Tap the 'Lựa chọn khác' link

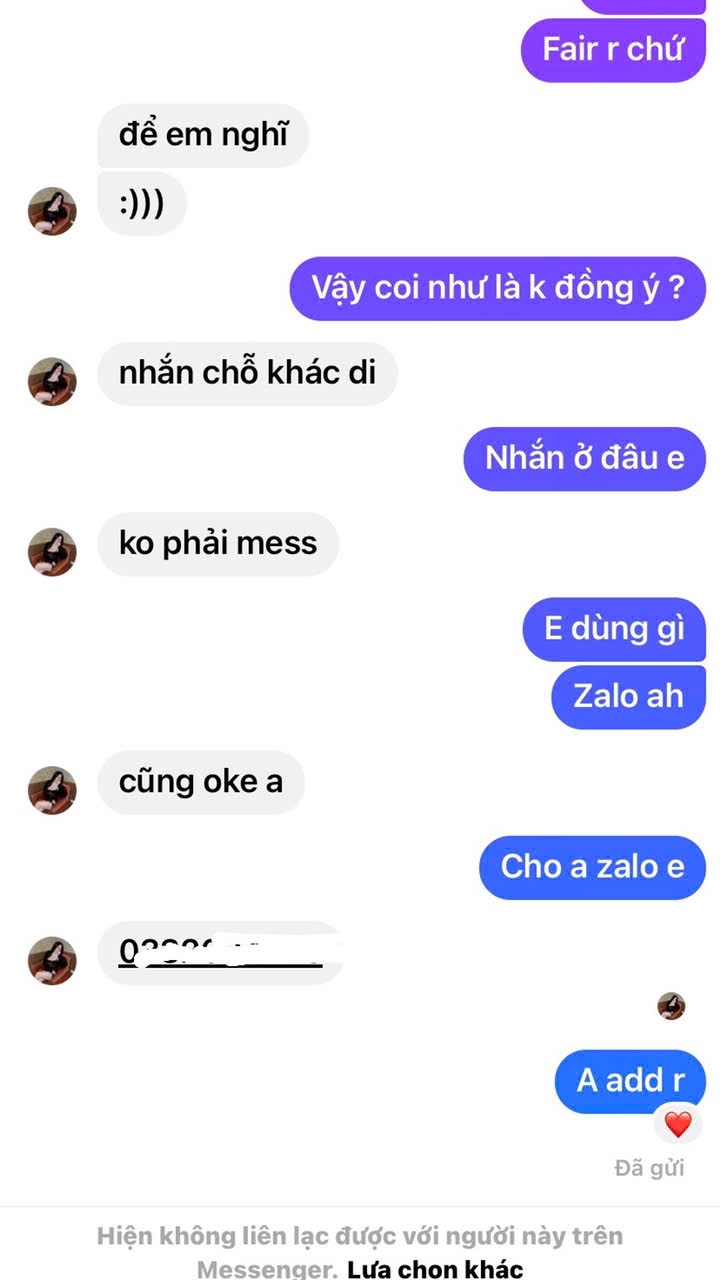(435, 1270)
